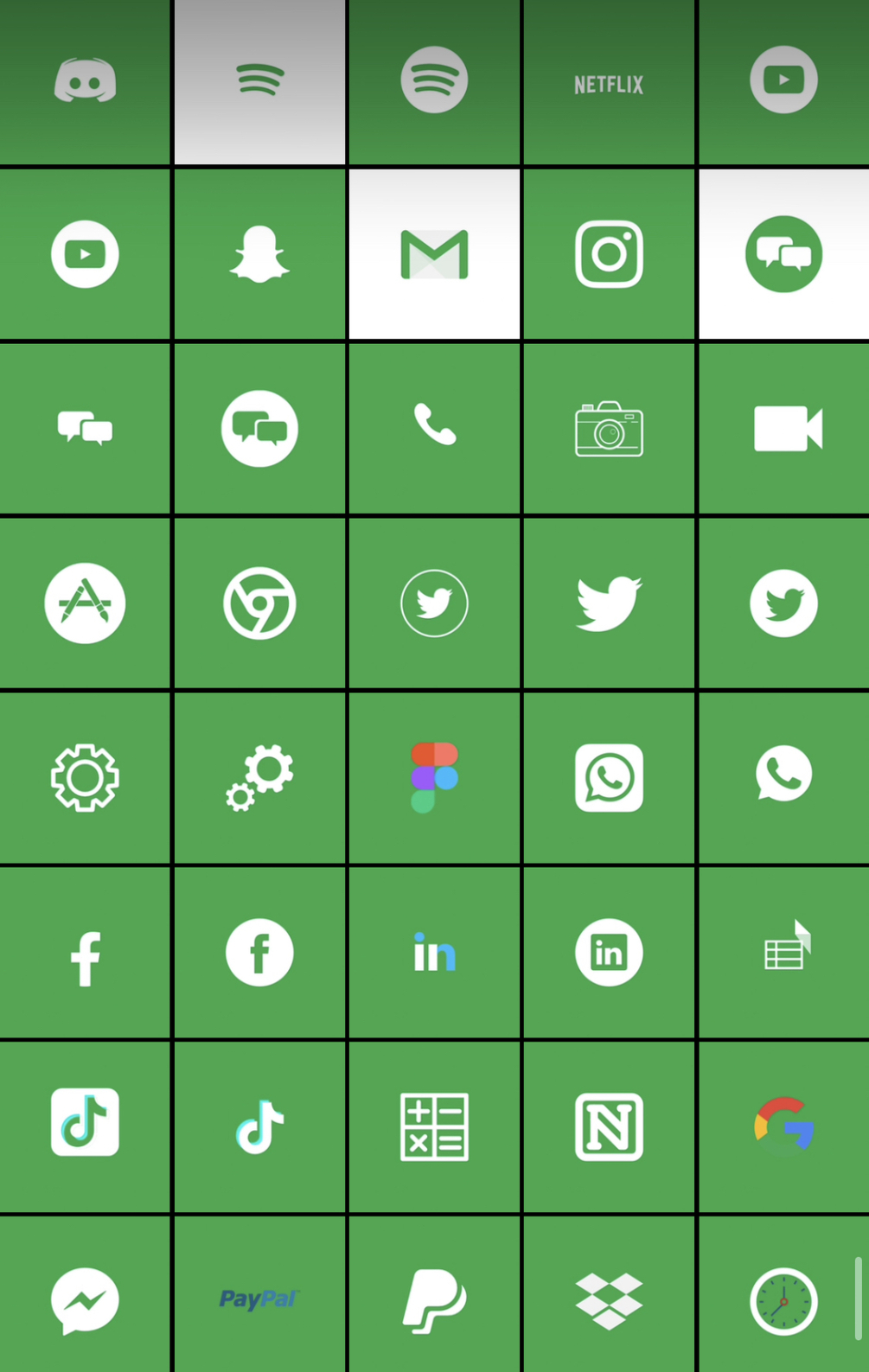Select the Discord icon tile
The image size is (869, 1372).
(85, 81)
